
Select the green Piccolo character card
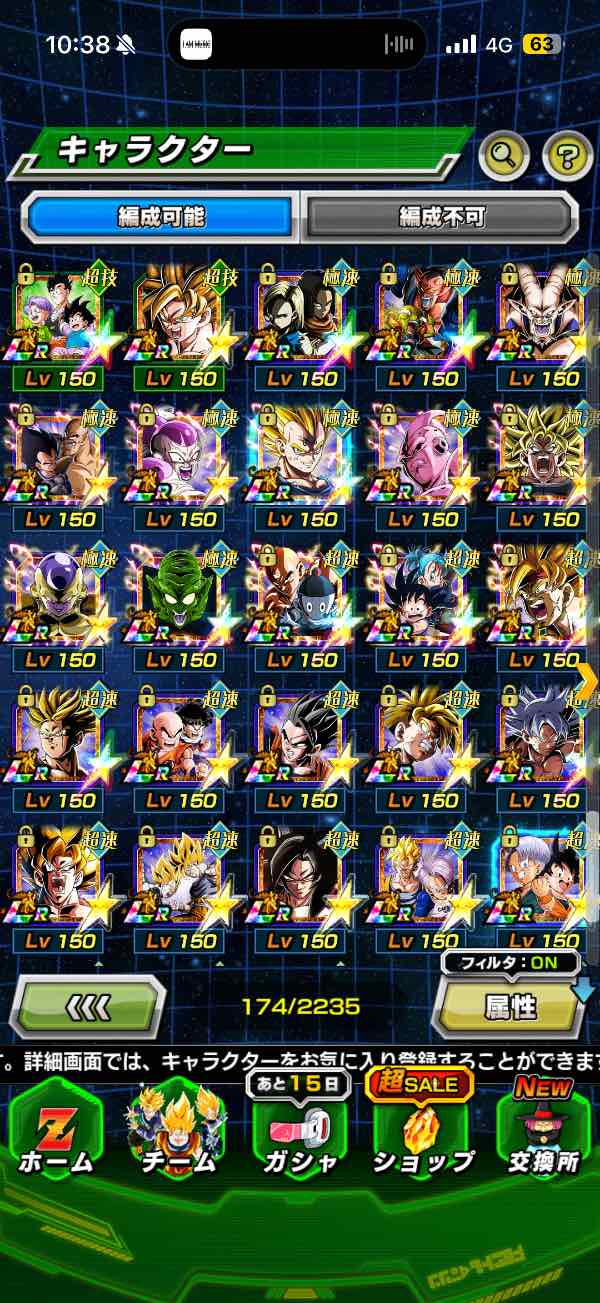[180, 598]
